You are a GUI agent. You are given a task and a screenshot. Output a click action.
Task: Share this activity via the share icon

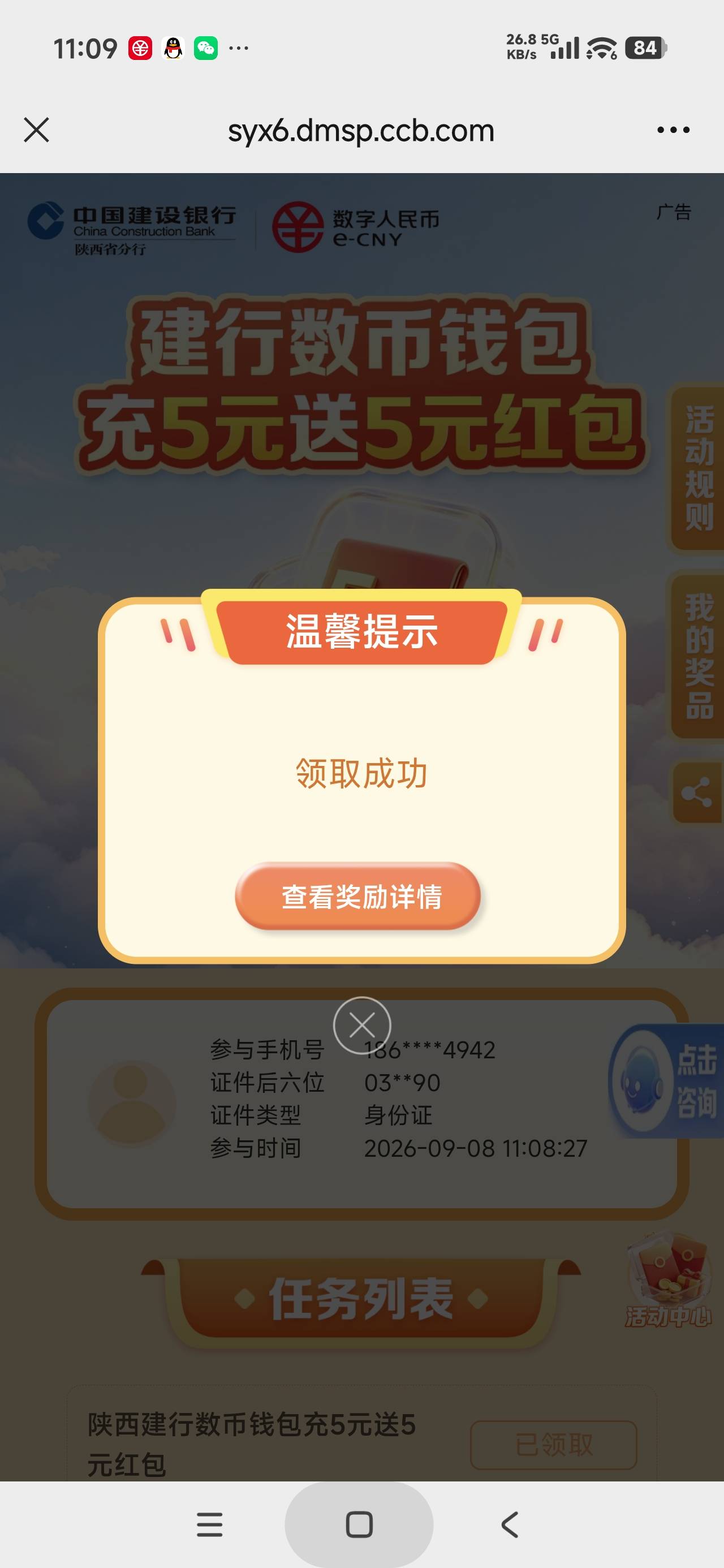point(698,792)
